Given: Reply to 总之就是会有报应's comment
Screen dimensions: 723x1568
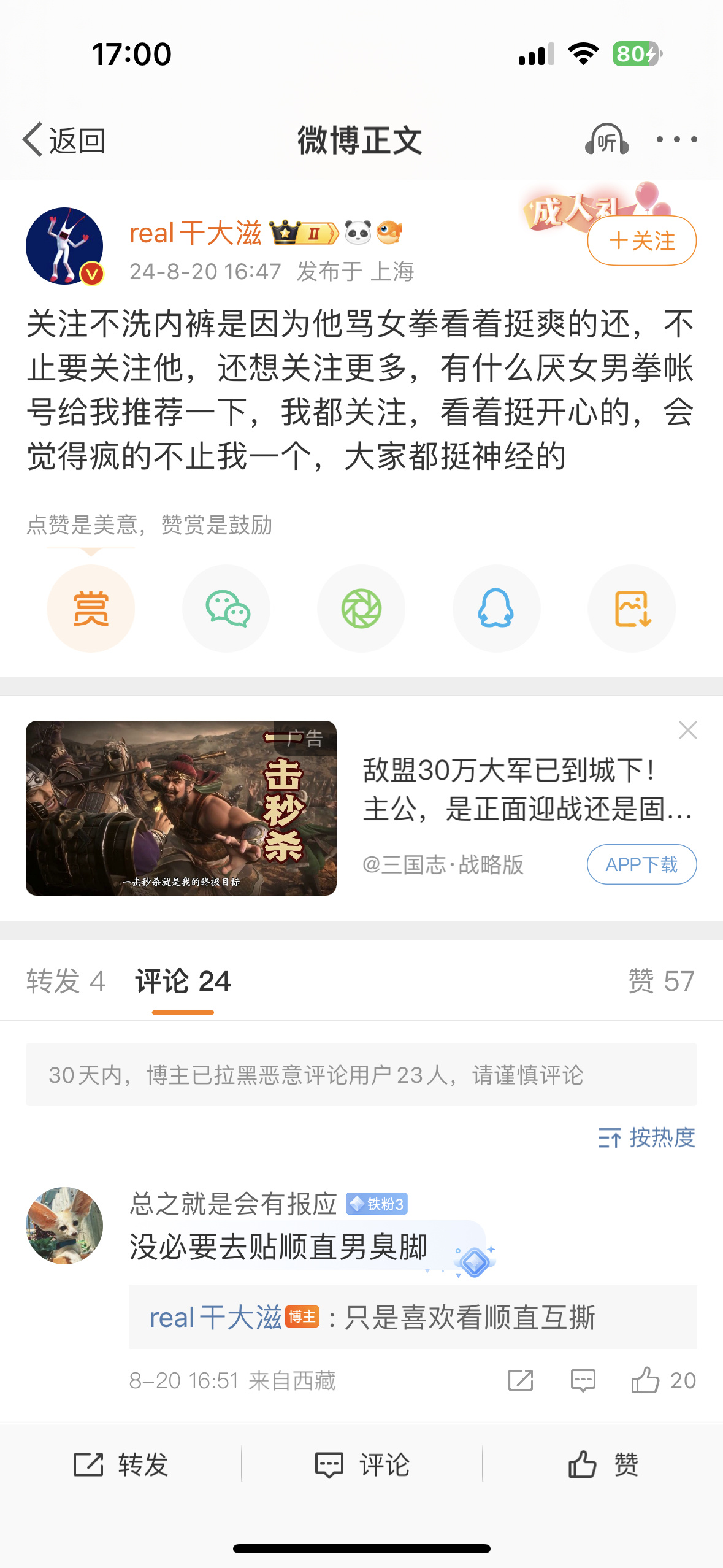Looking at the screenshot, I should (x=583, y=1380).
